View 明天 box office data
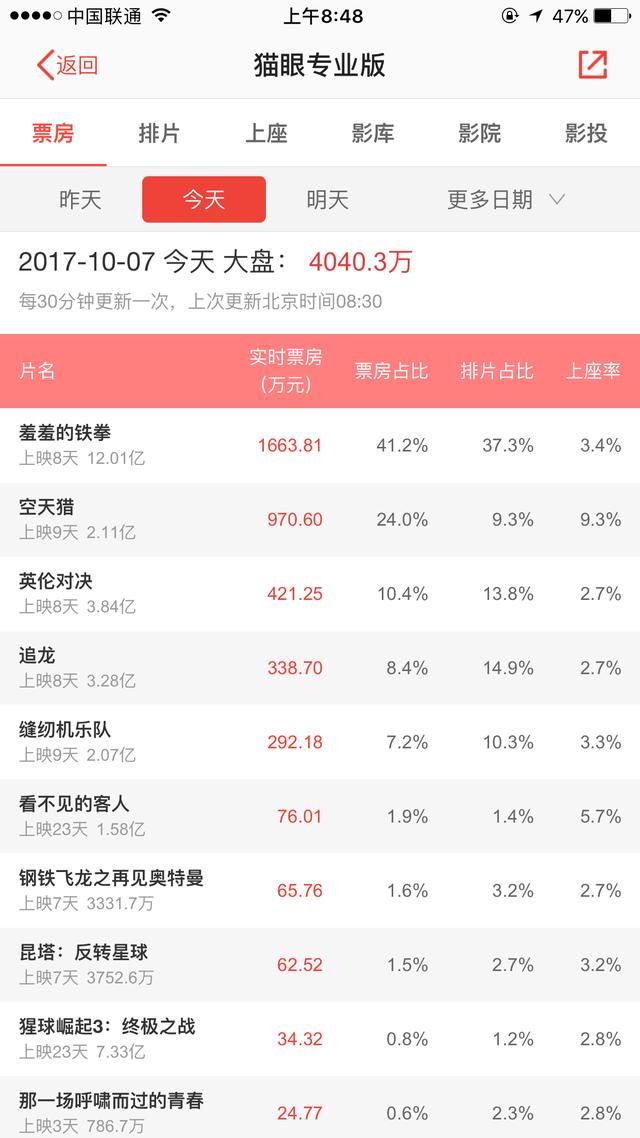 tap(327, 200)
